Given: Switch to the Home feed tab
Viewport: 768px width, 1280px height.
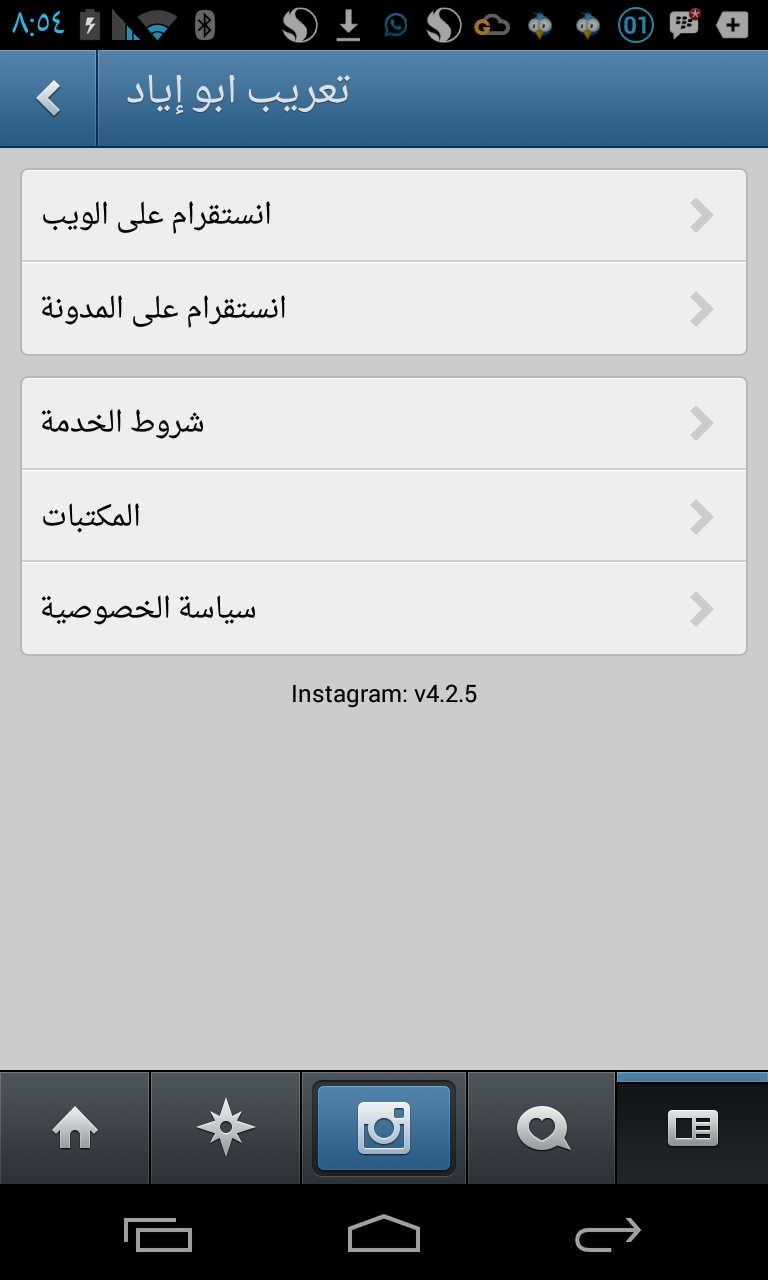Looking at the screenshot, I should [75, 1128].
